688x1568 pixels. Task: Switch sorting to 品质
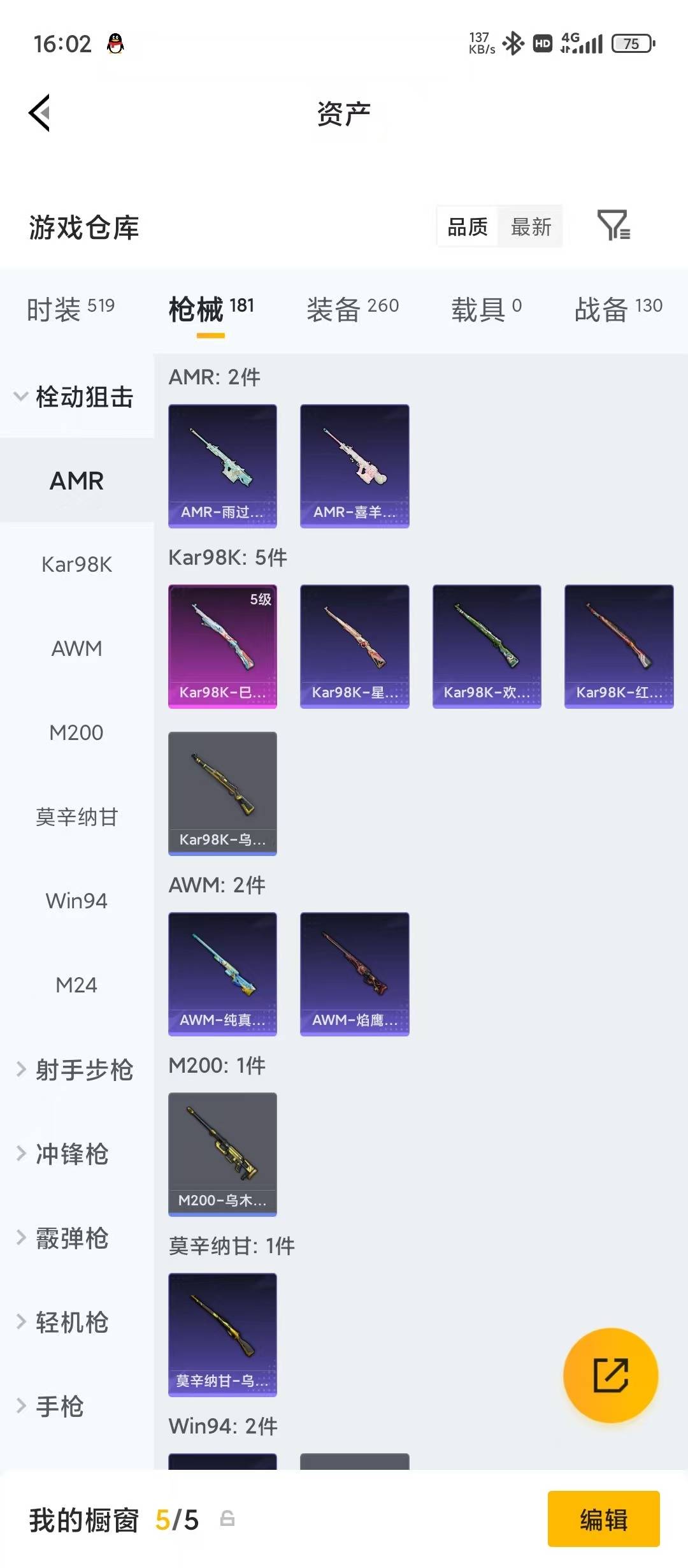point(467,227)
